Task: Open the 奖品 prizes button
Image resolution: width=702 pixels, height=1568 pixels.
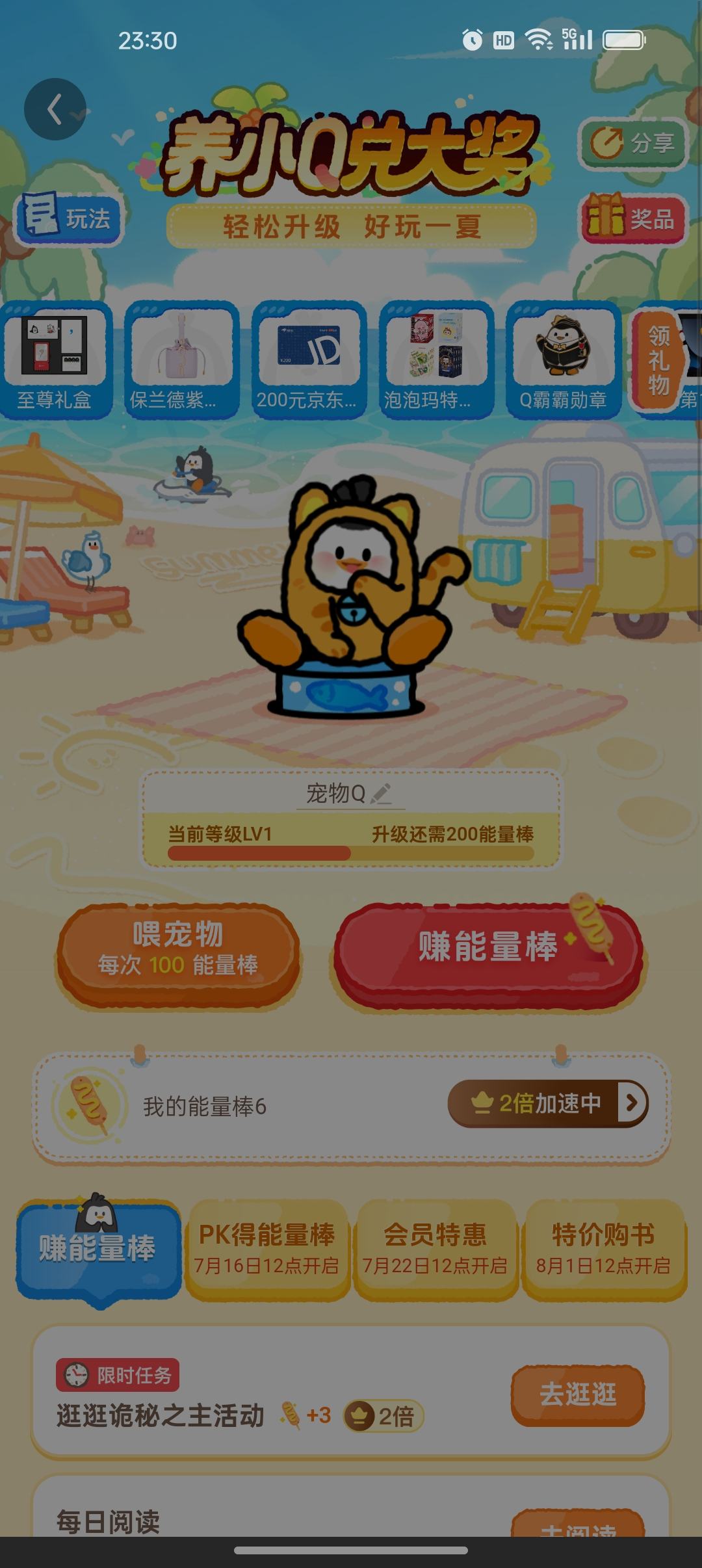Action: pyautogui.click(x=633, y=219)
